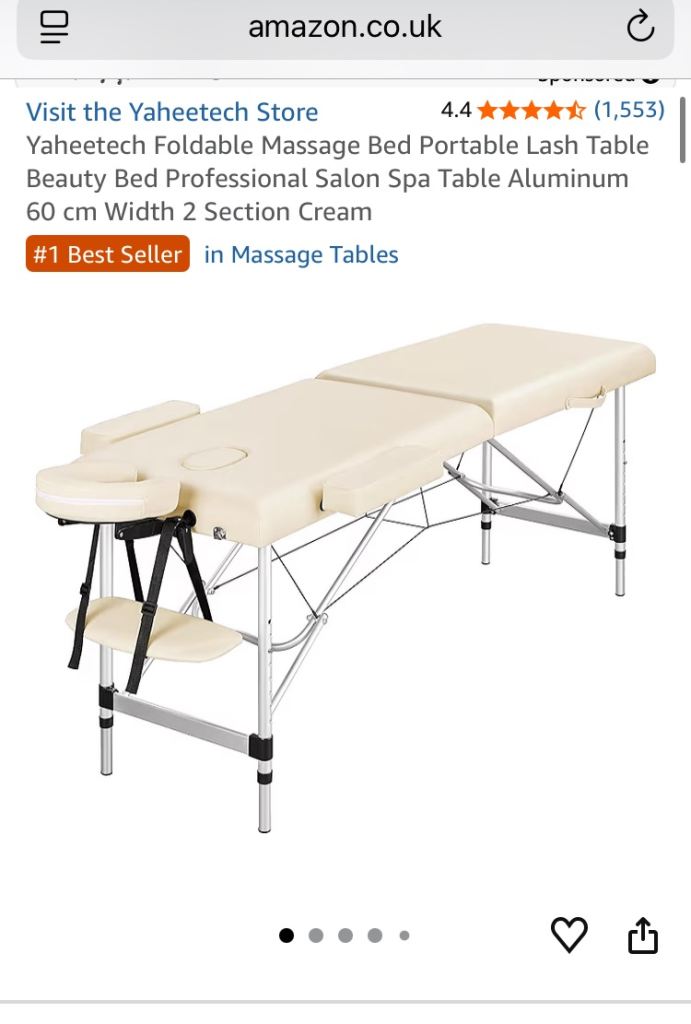
Task: Open the 1,553 customer ratings
Action: 629,110
